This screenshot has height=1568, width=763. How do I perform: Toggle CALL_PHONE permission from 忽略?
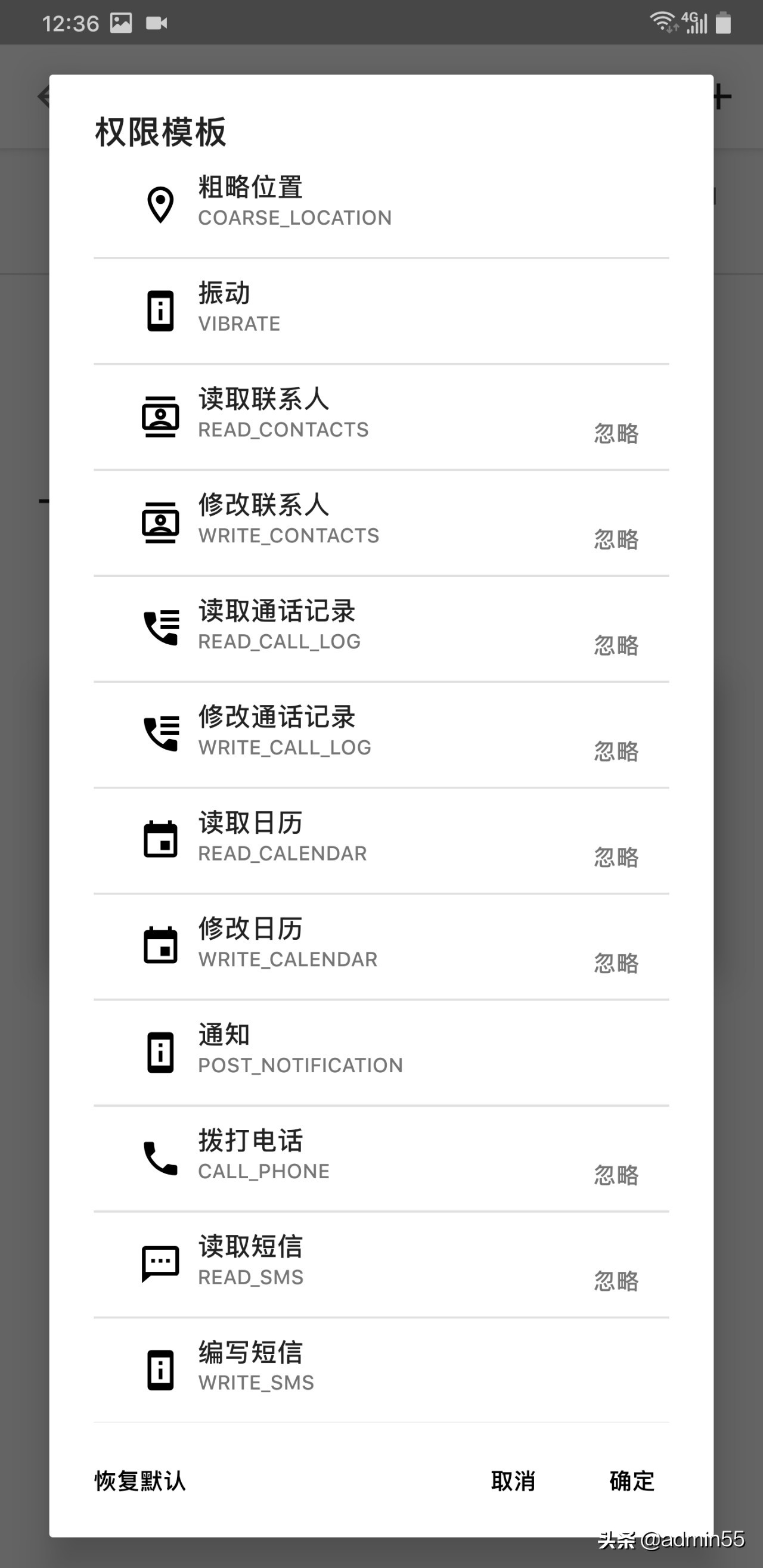[x=617, y=1176]
